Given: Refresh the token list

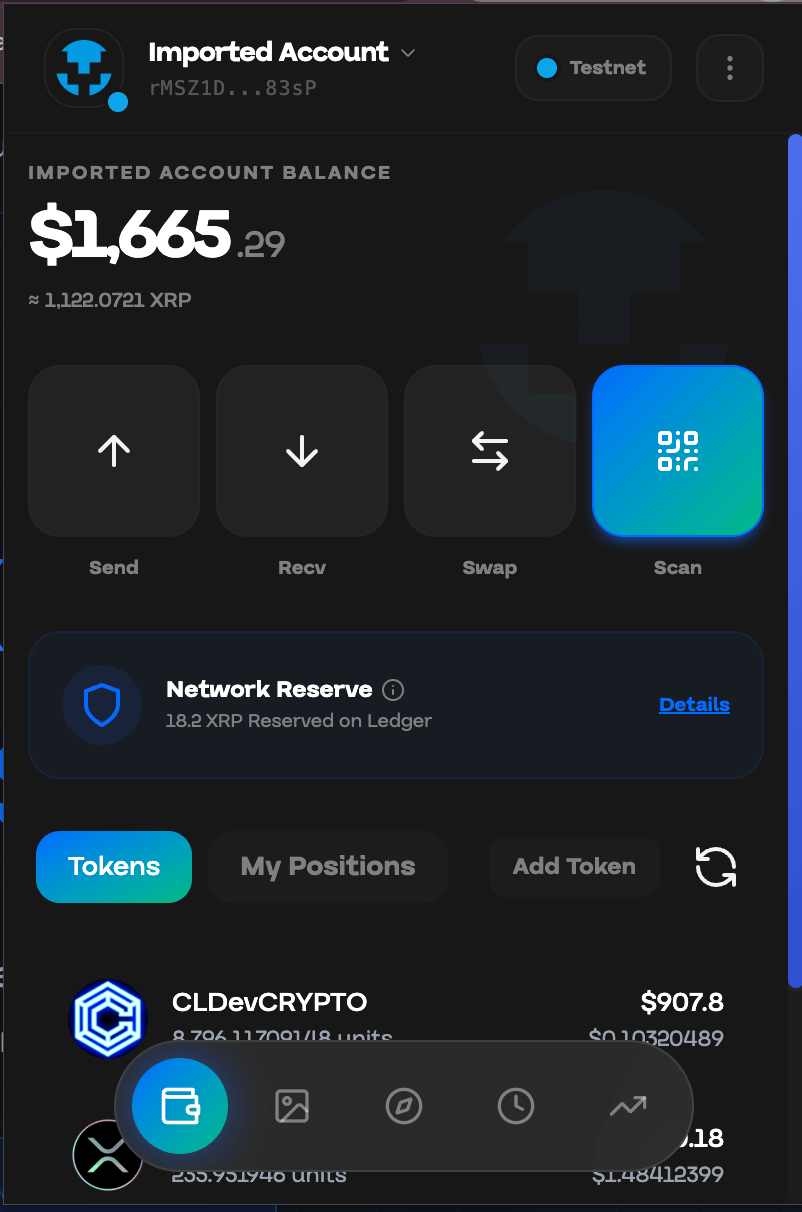Looking at the screenshot, I should point(716,866).
